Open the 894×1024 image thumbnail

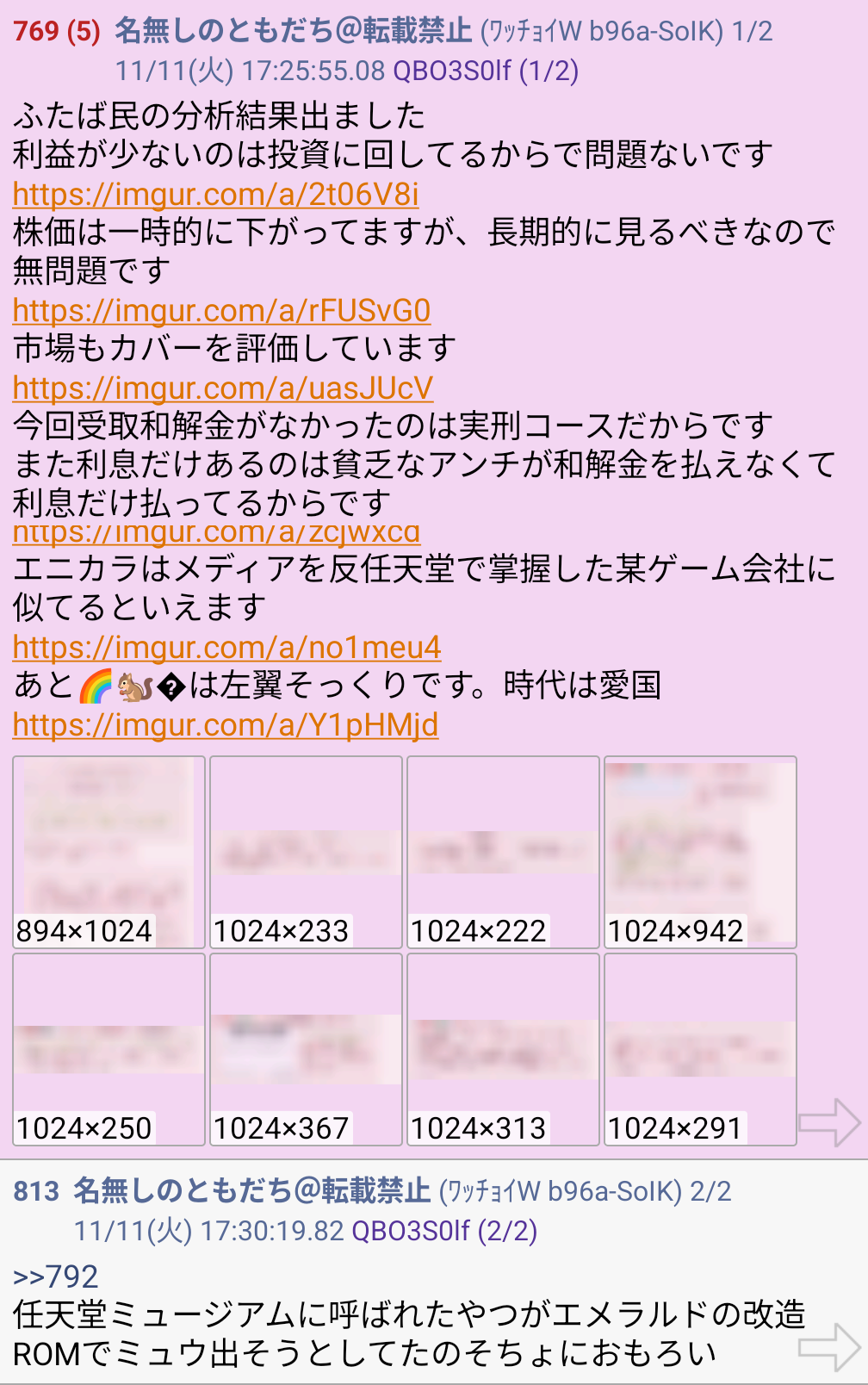pyautogui.click(x=108, y=852)
